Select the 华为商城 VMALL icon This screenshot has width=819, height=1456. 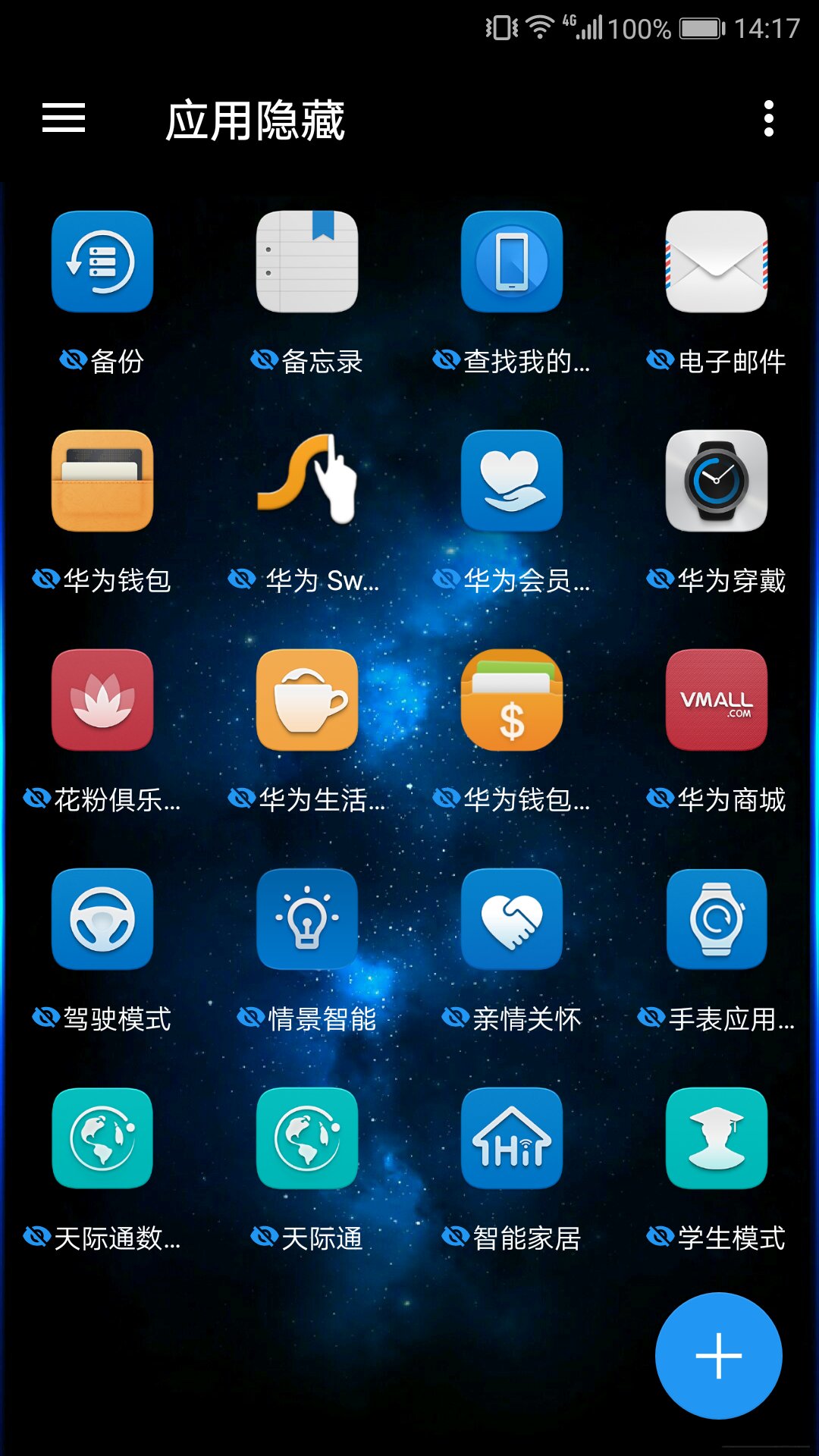[717, 700]
